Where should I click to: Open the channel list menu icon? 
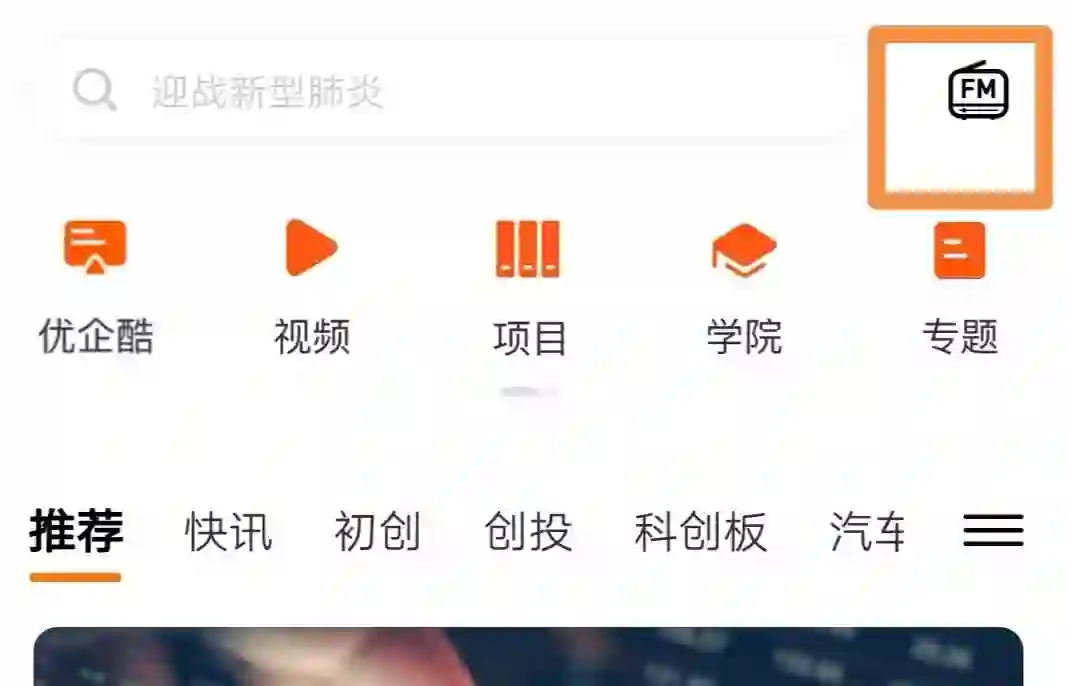993,530
